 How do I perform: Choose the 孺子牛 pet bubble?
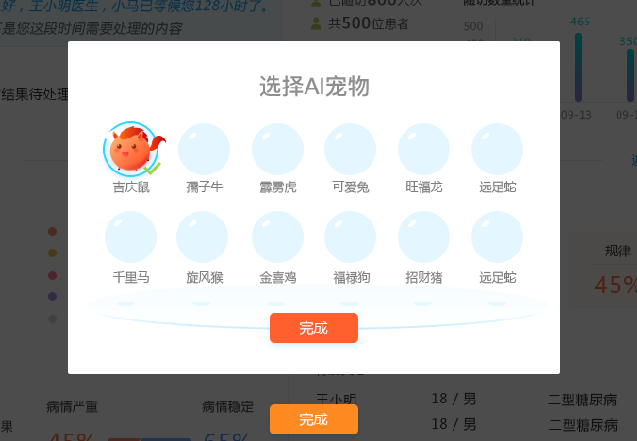(x=204, y=150)
